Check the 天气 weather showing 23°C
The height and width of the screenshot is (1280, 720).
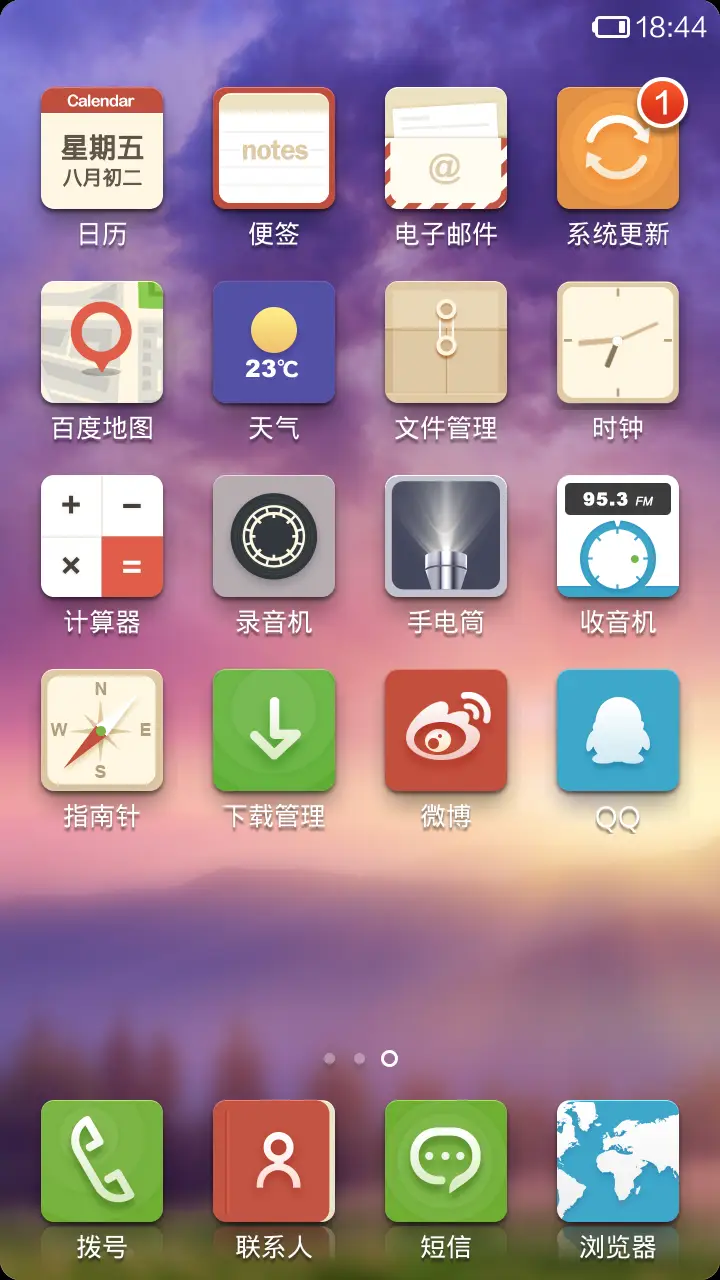click(x=274, y=343)
